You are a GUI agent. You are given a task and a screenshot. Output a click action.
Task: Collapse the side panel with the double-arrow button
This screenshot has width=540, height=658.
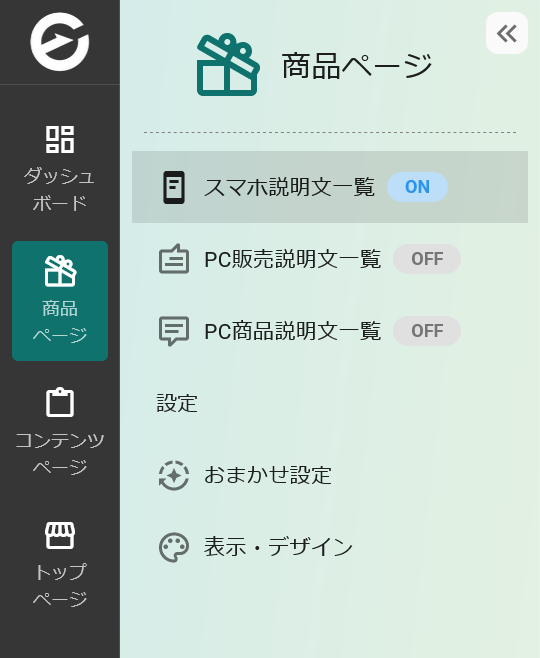[x=506, y=33]
